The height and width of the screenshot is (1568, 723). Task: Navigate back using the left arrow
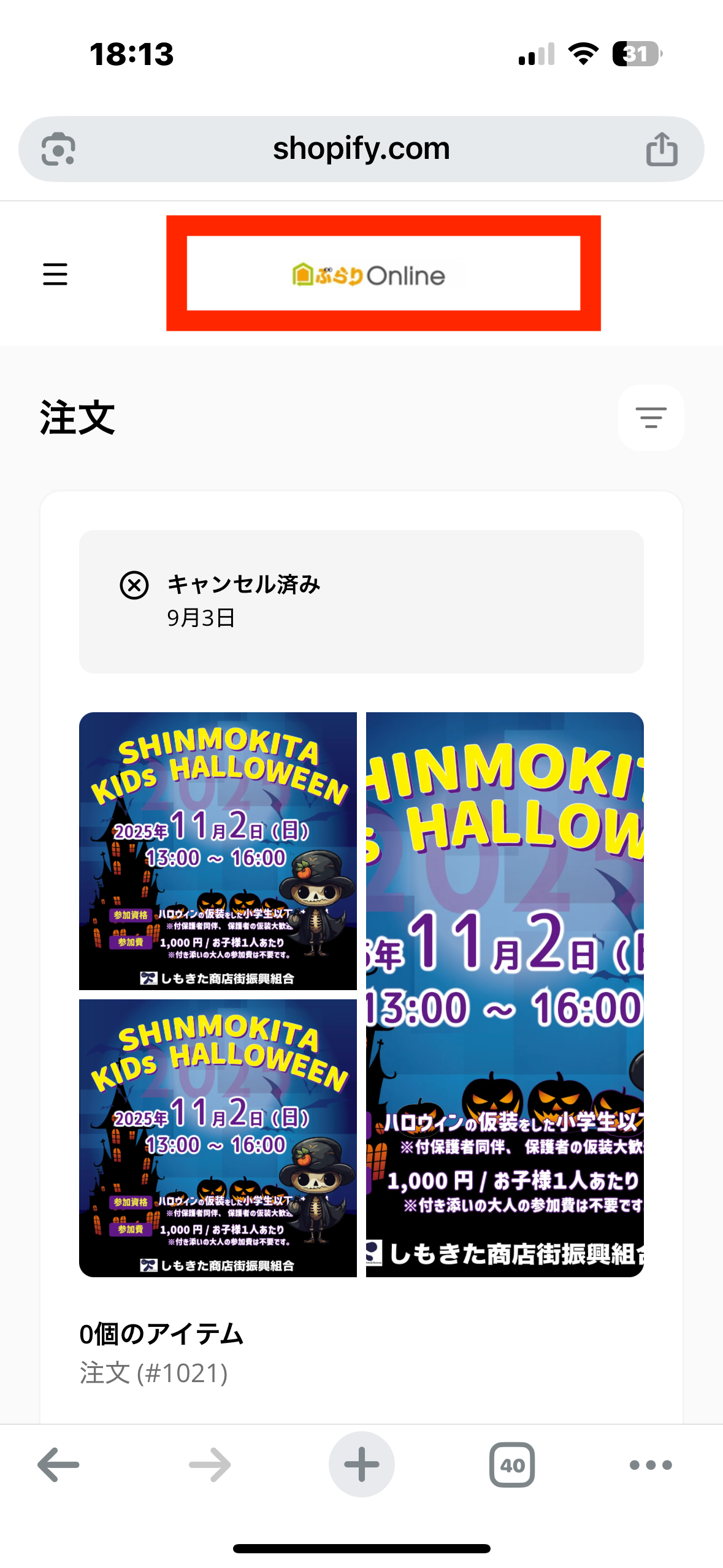56,1464
